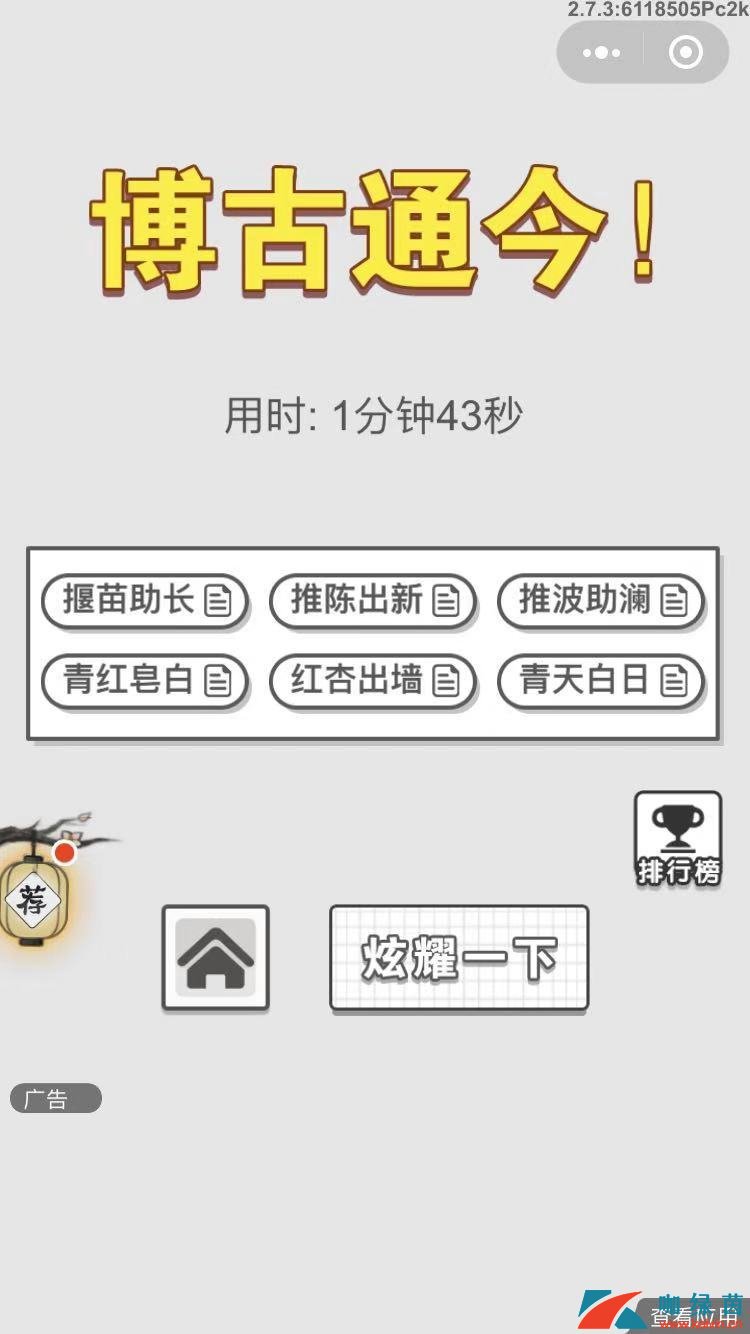Screen dimensions: 750x1334
Task: Open the 排行榜 leaderboard
Action: pyautogui.click(x=678, y=839)
